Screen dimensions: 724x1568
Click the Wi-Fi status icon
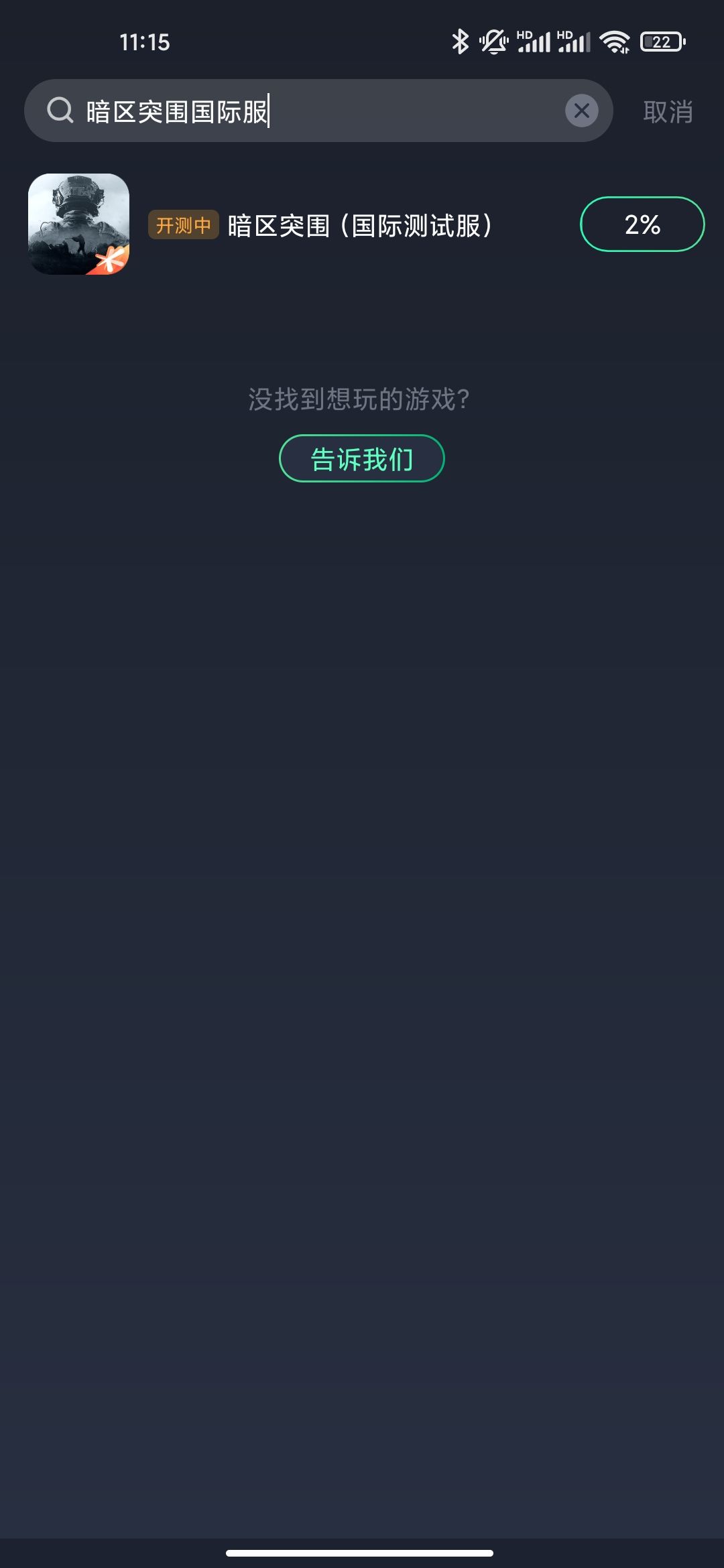tap(614, 40)
